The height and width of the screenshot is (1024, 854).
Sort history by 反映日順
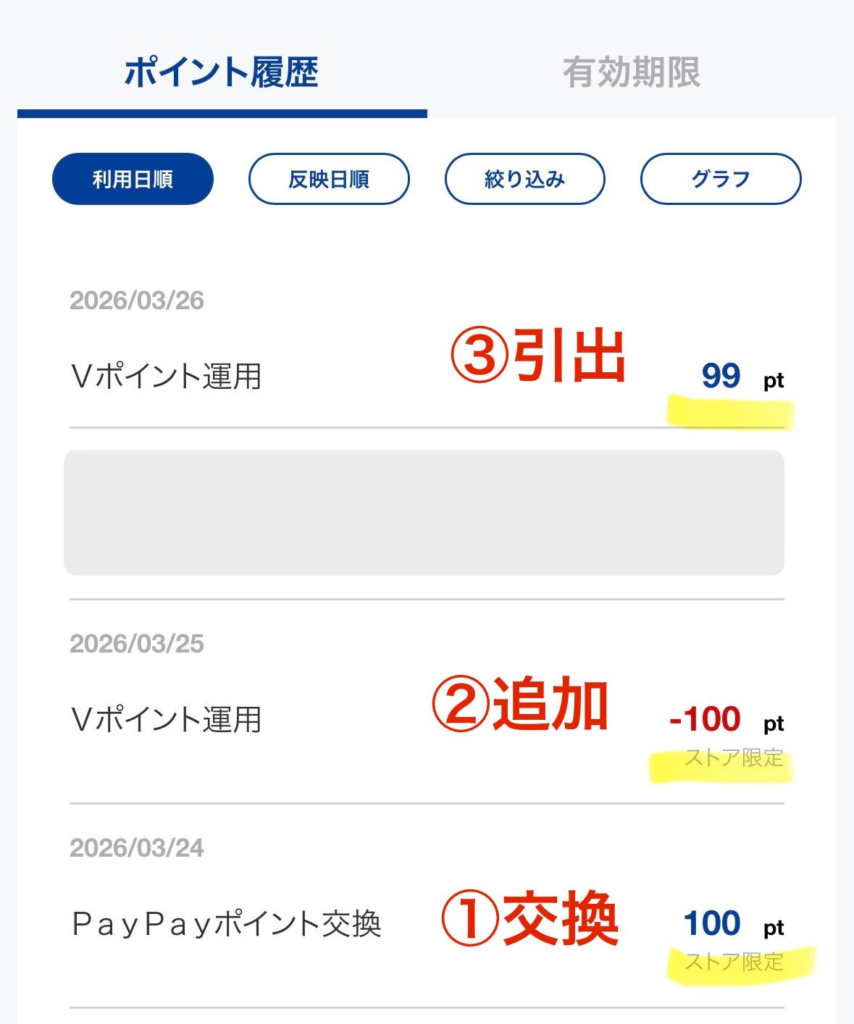[329, 180]
